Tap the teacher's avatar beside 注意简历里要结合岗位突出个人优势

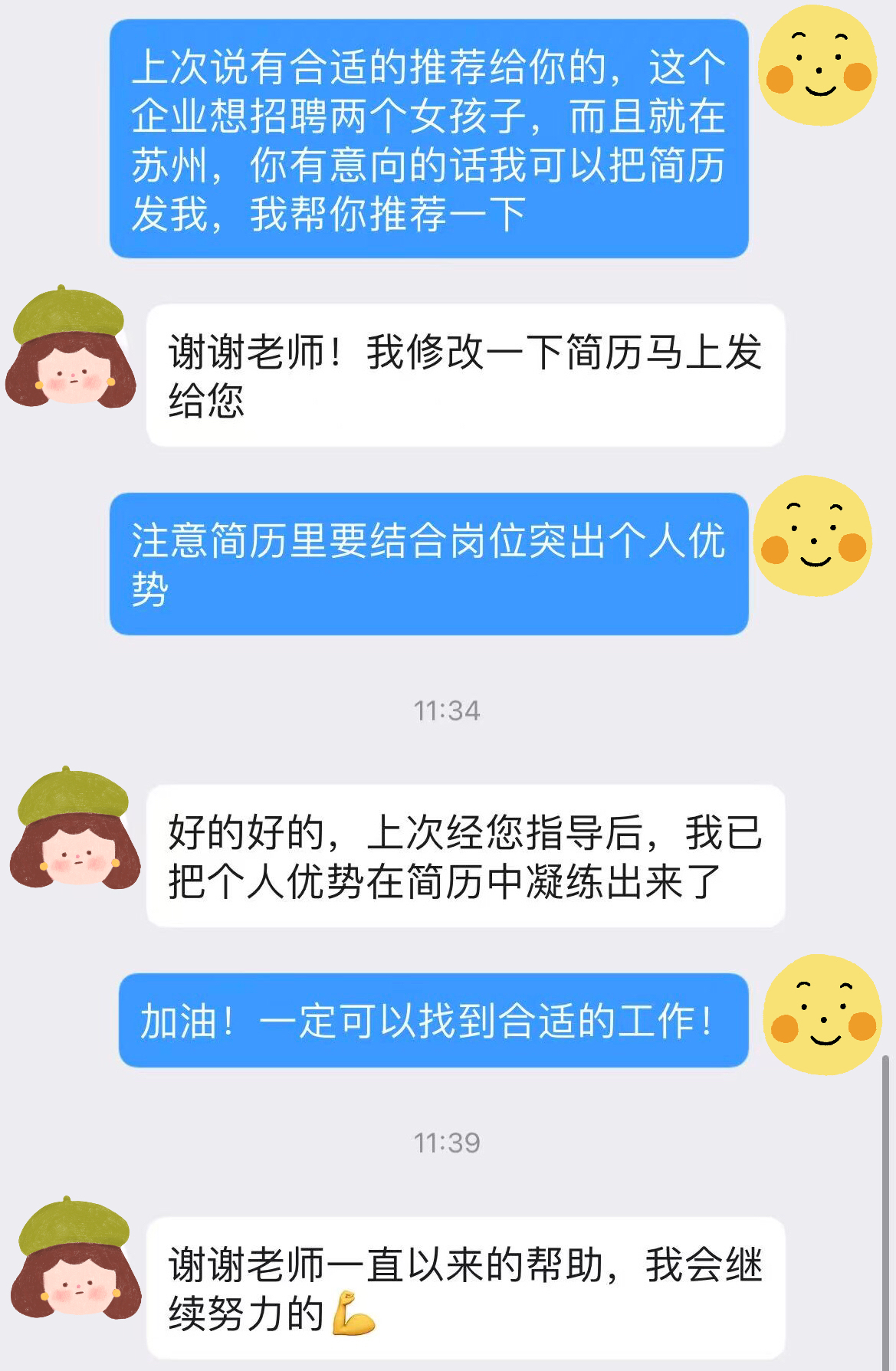pyautogui.click(x=813, y=536)
